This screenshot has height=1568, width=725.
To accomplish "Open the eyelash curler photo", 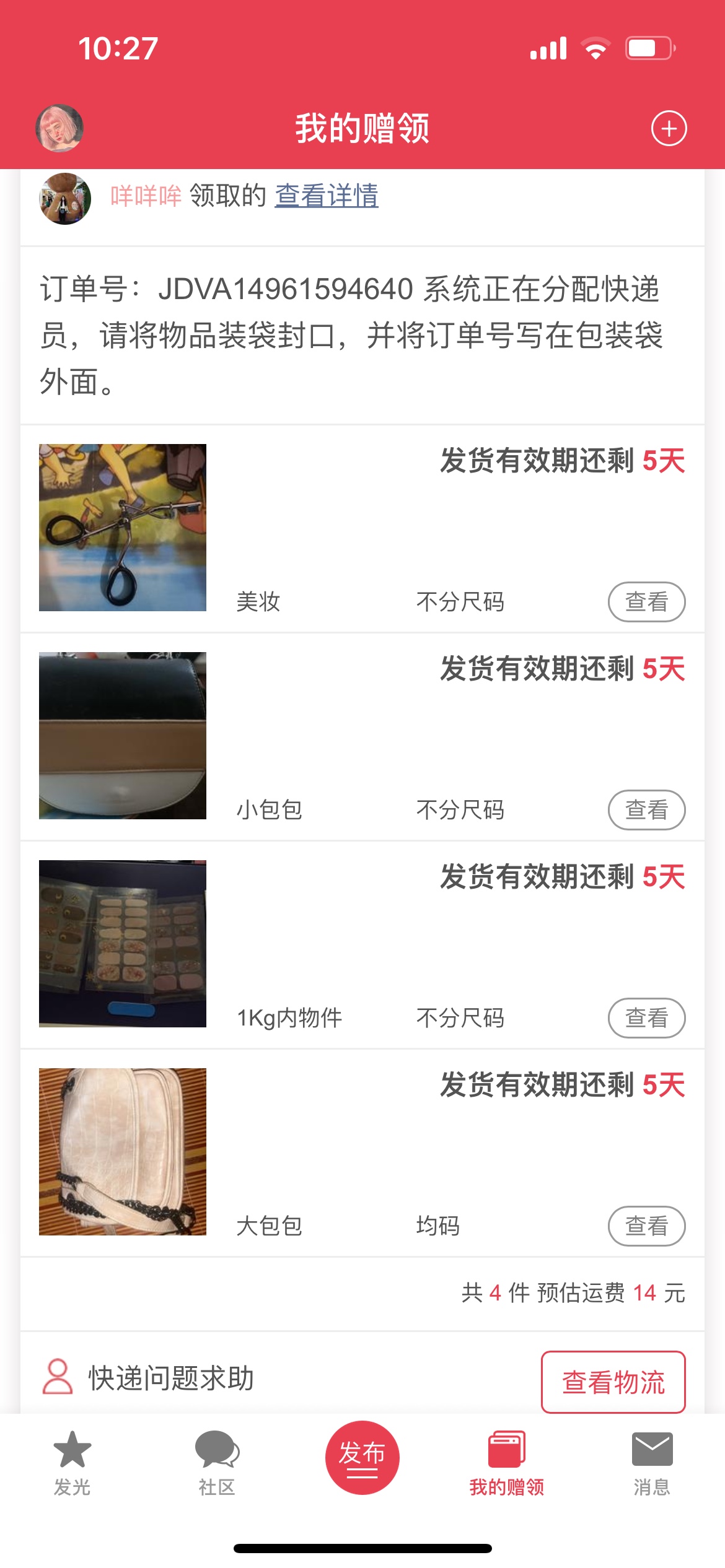I will click(123, 528).
